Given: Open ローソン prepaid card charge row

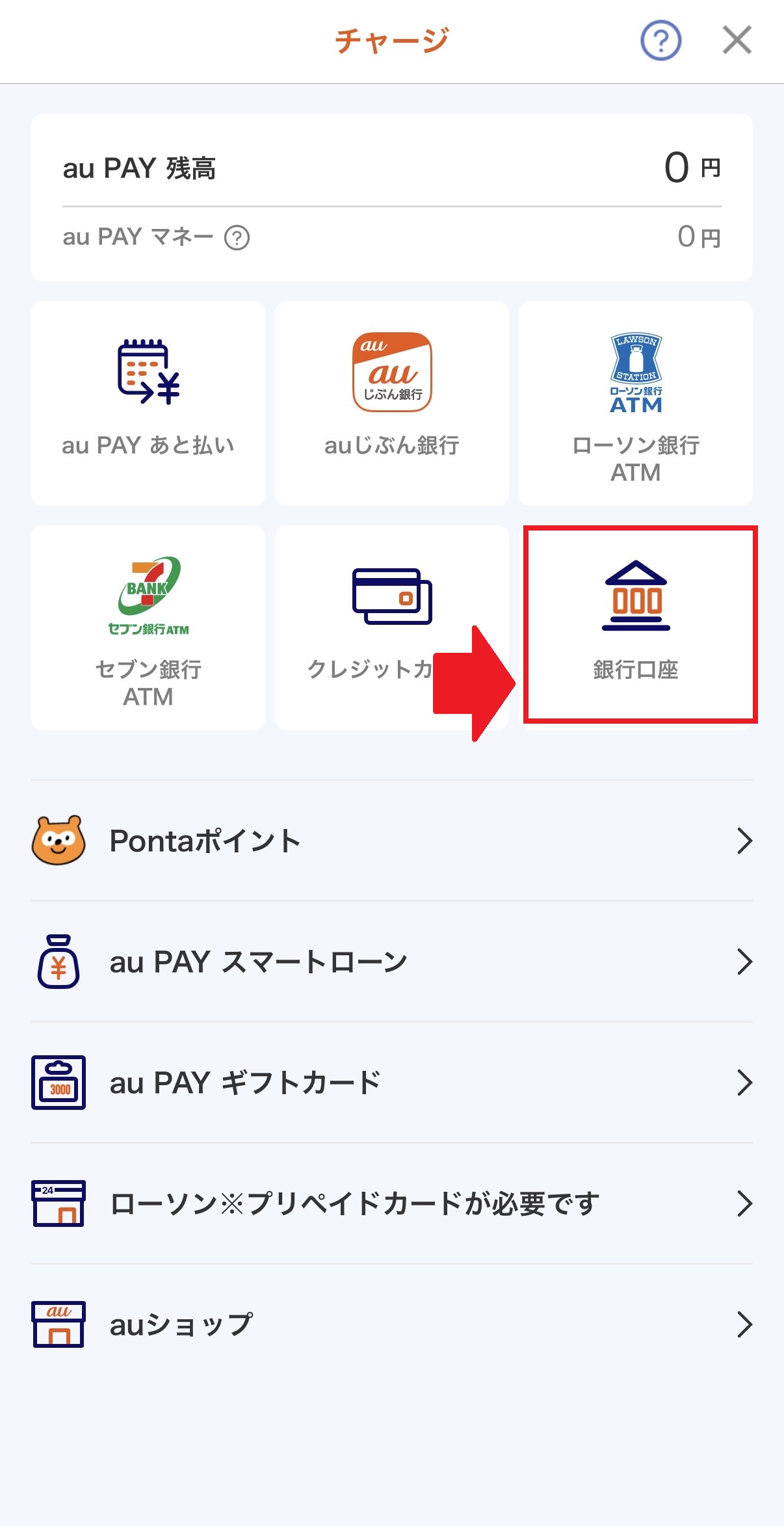Looking at the screenshot, I should pyautogui.click(x=391, y=1204).
